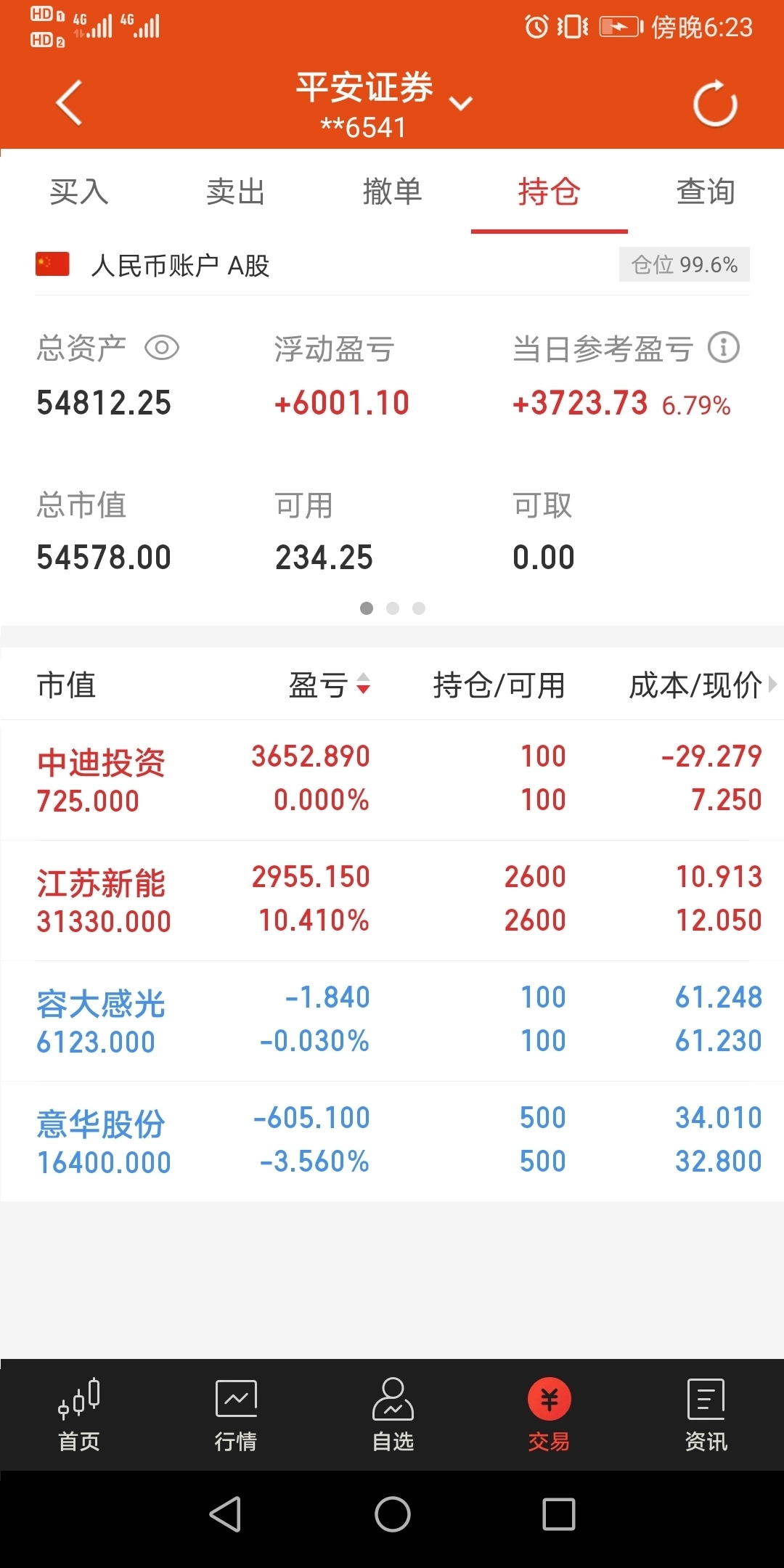The image size is (784, 1568).
Task: Open the 查询 tab
Action: click(706, 192)
